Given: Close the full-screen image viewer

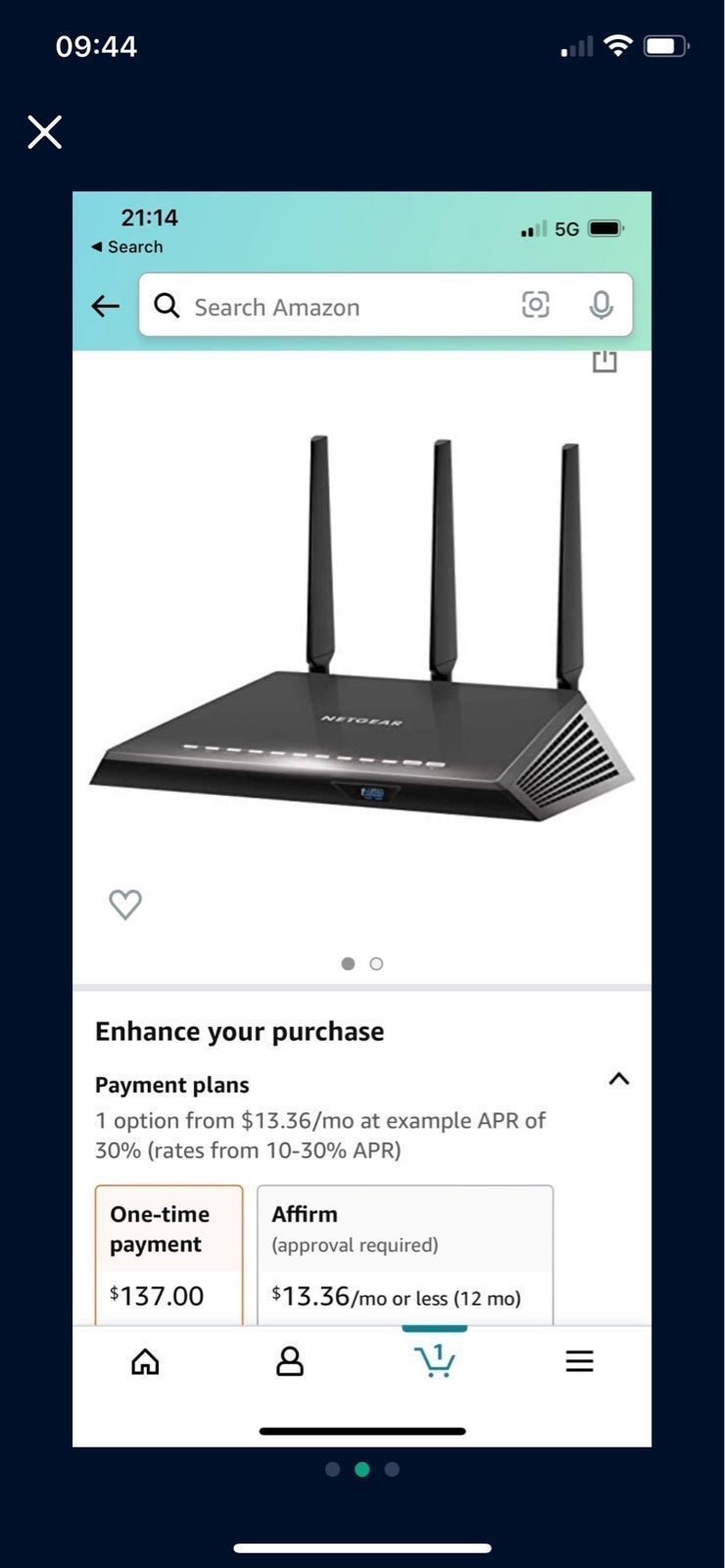Looking at the screenshot, I should 45,131.
